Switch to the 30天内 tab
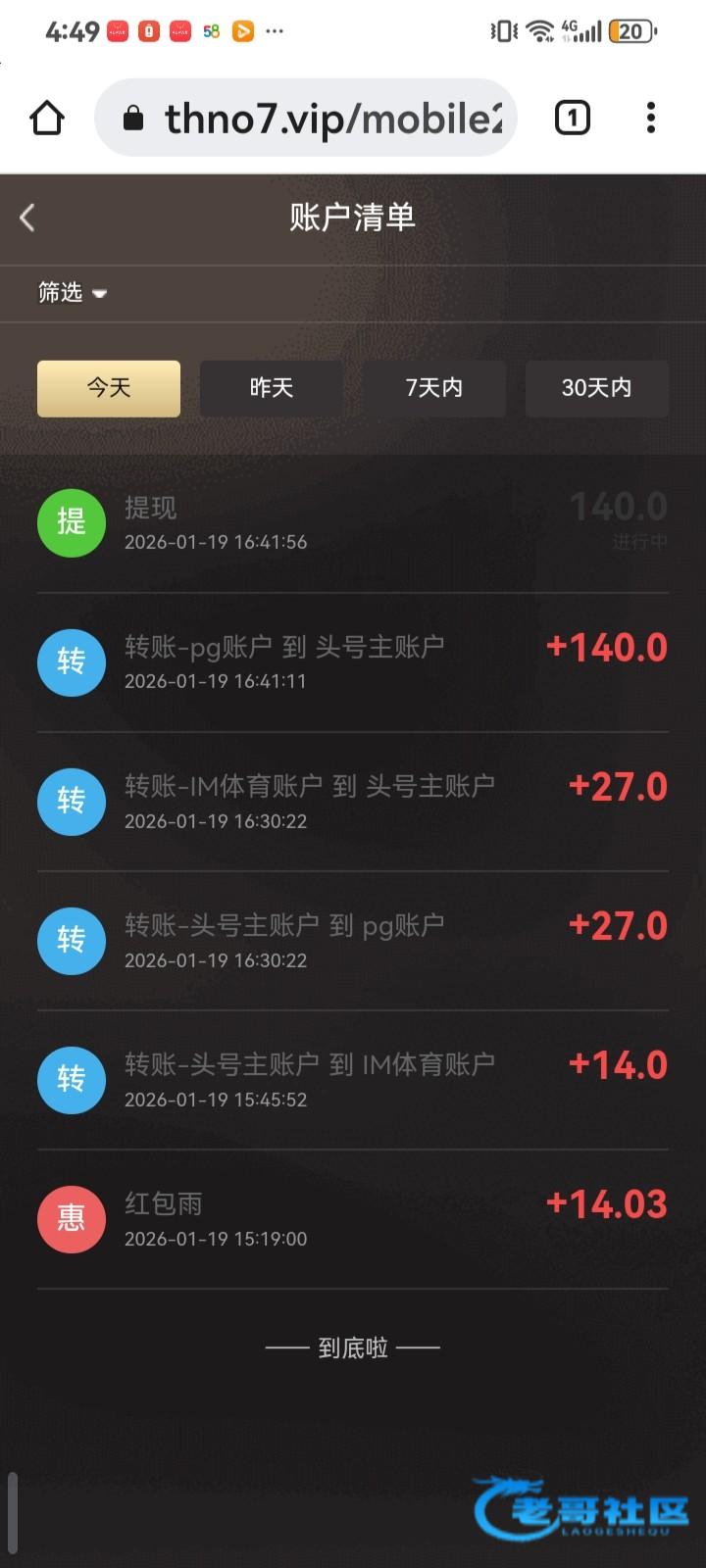Screen dimensions: 706x1568 (596, 388)
